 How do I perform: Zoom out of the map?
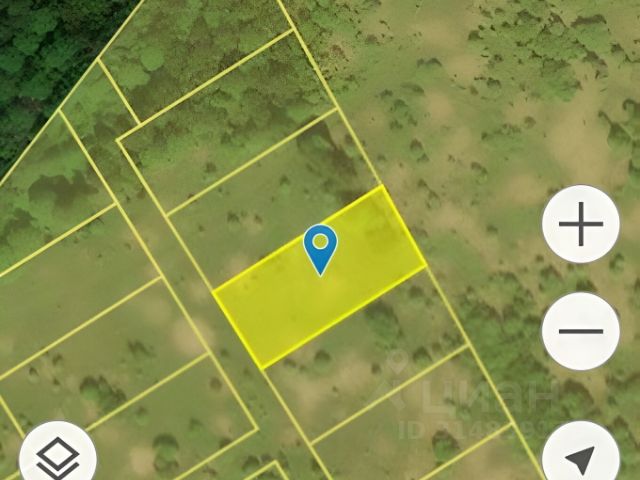[x=580, y=330]
